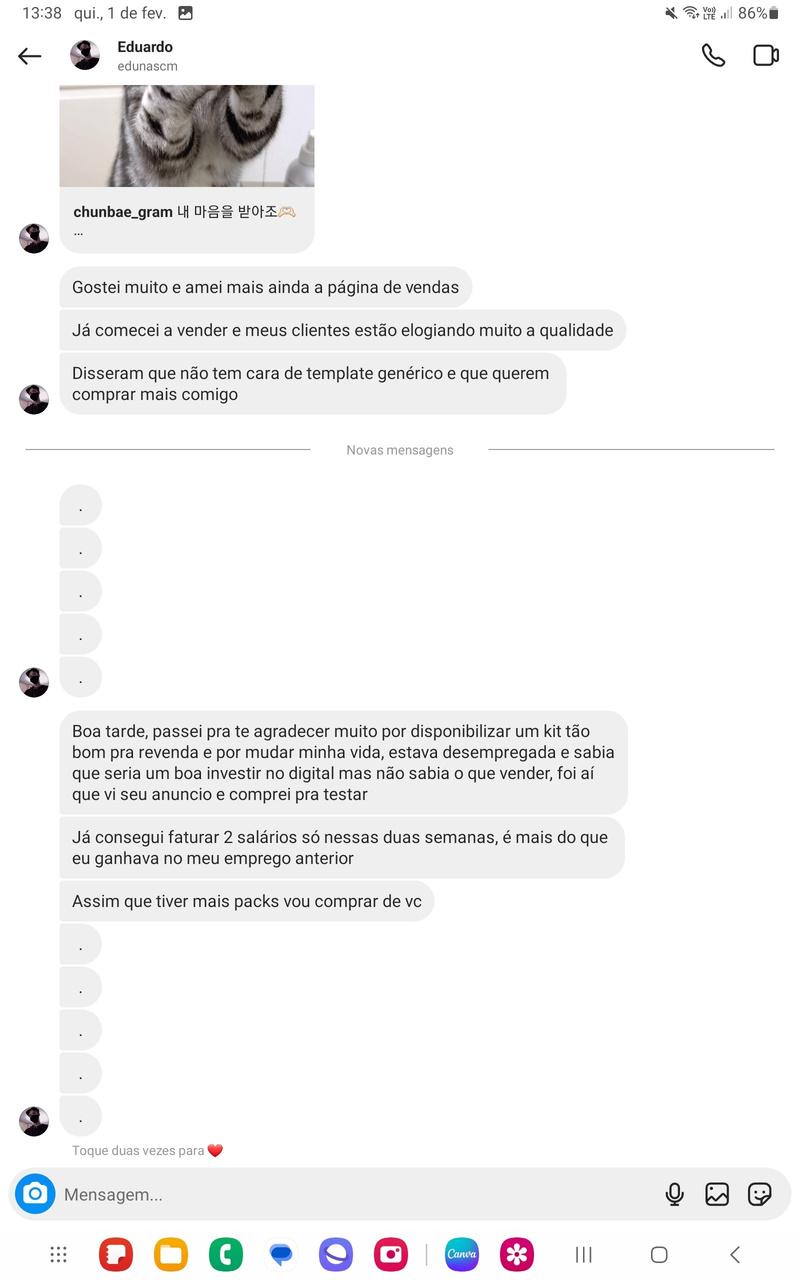Open the app drawer grid in taskbar
The height and width of the screenshot is (1280, 800).
(59, 1254)
